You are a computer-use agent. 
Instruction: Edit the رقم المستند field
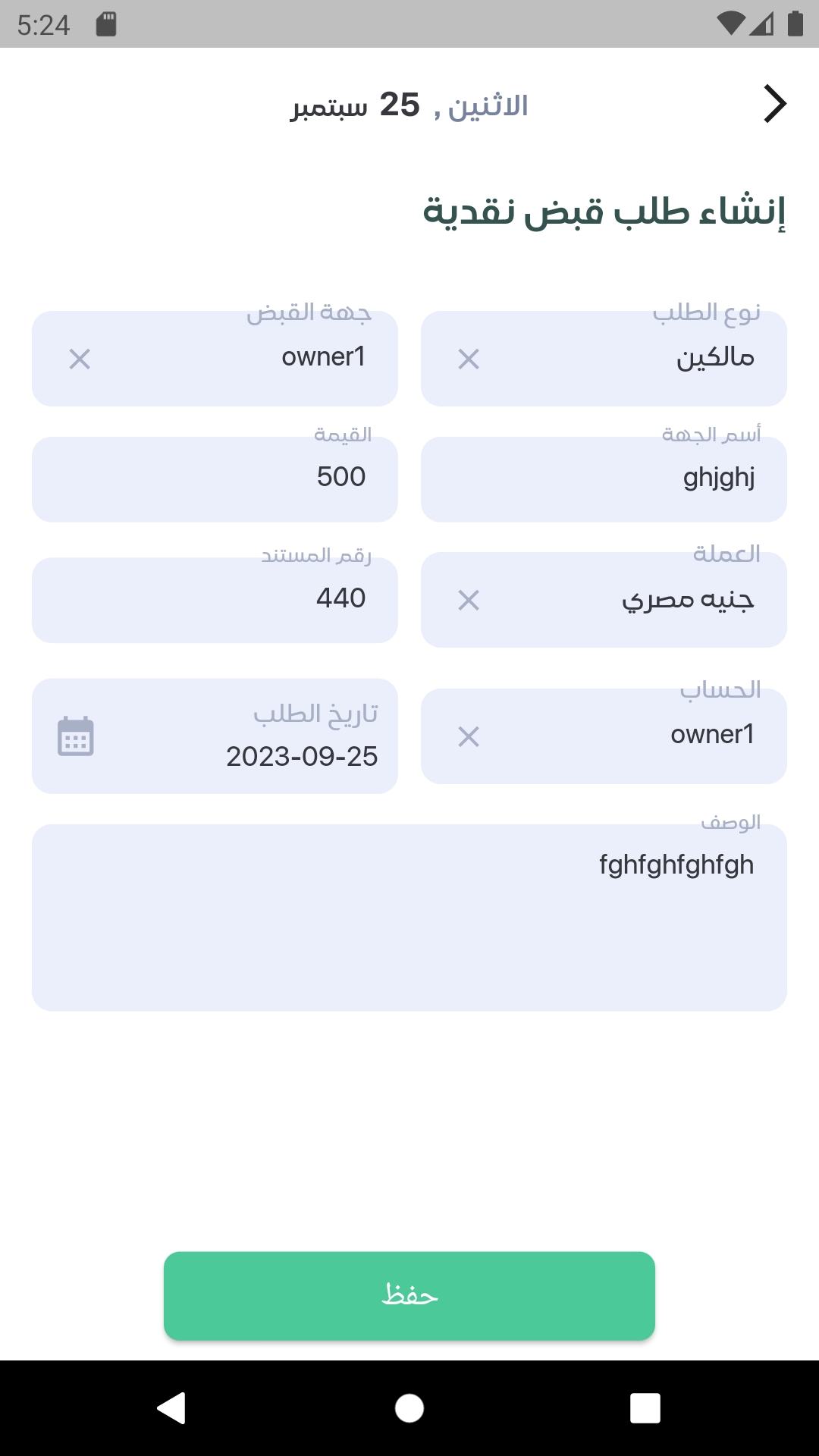[215, 601]
